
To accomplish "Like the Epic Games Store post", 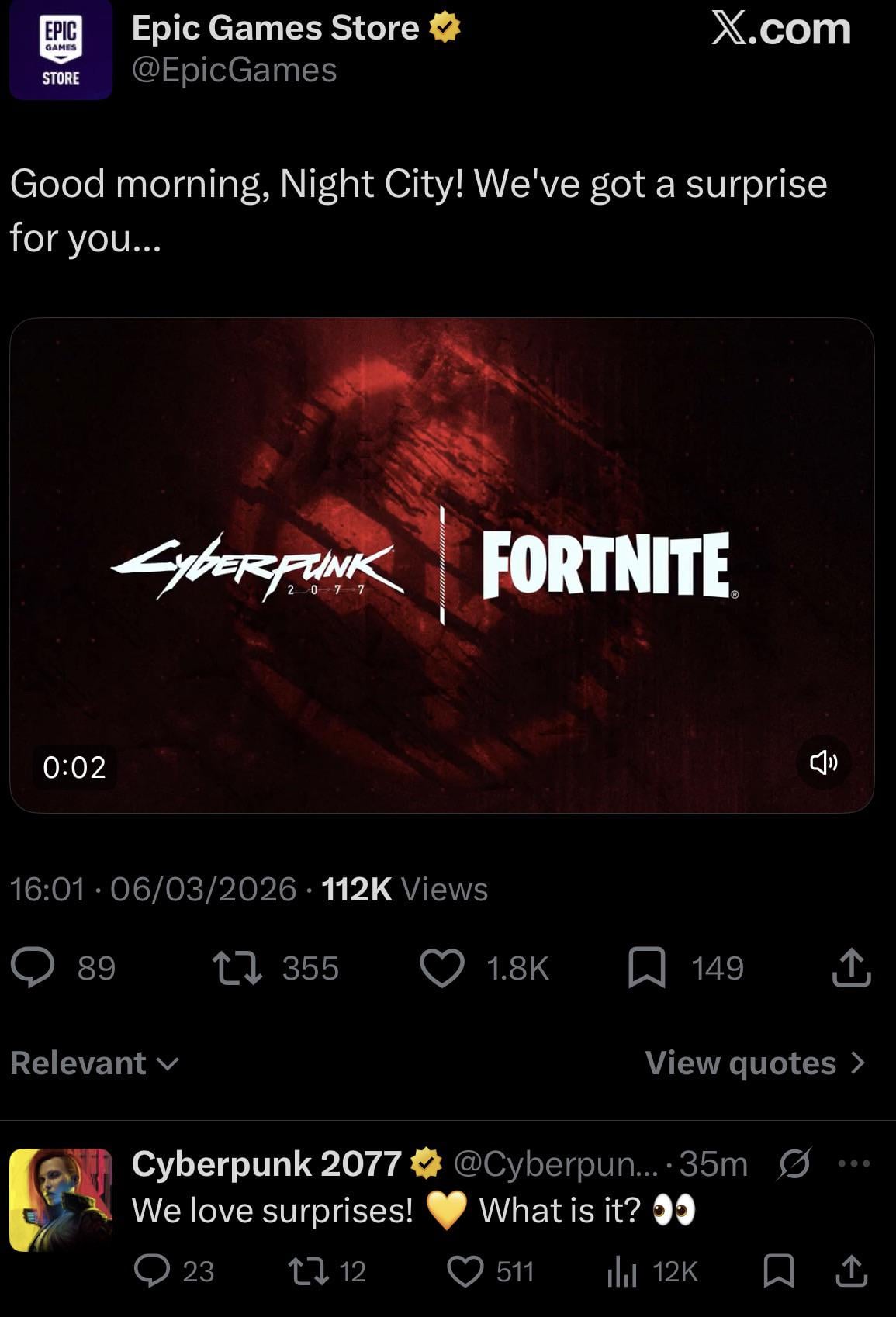I will tap(442, 968).
